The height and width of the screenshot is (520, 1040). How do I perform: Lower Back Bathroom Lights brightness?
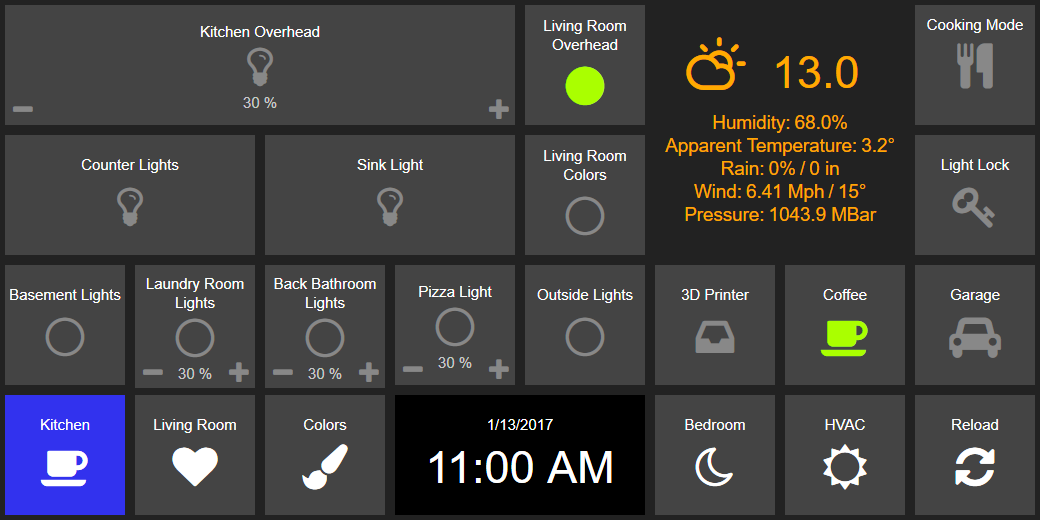(x=283, y=373)
